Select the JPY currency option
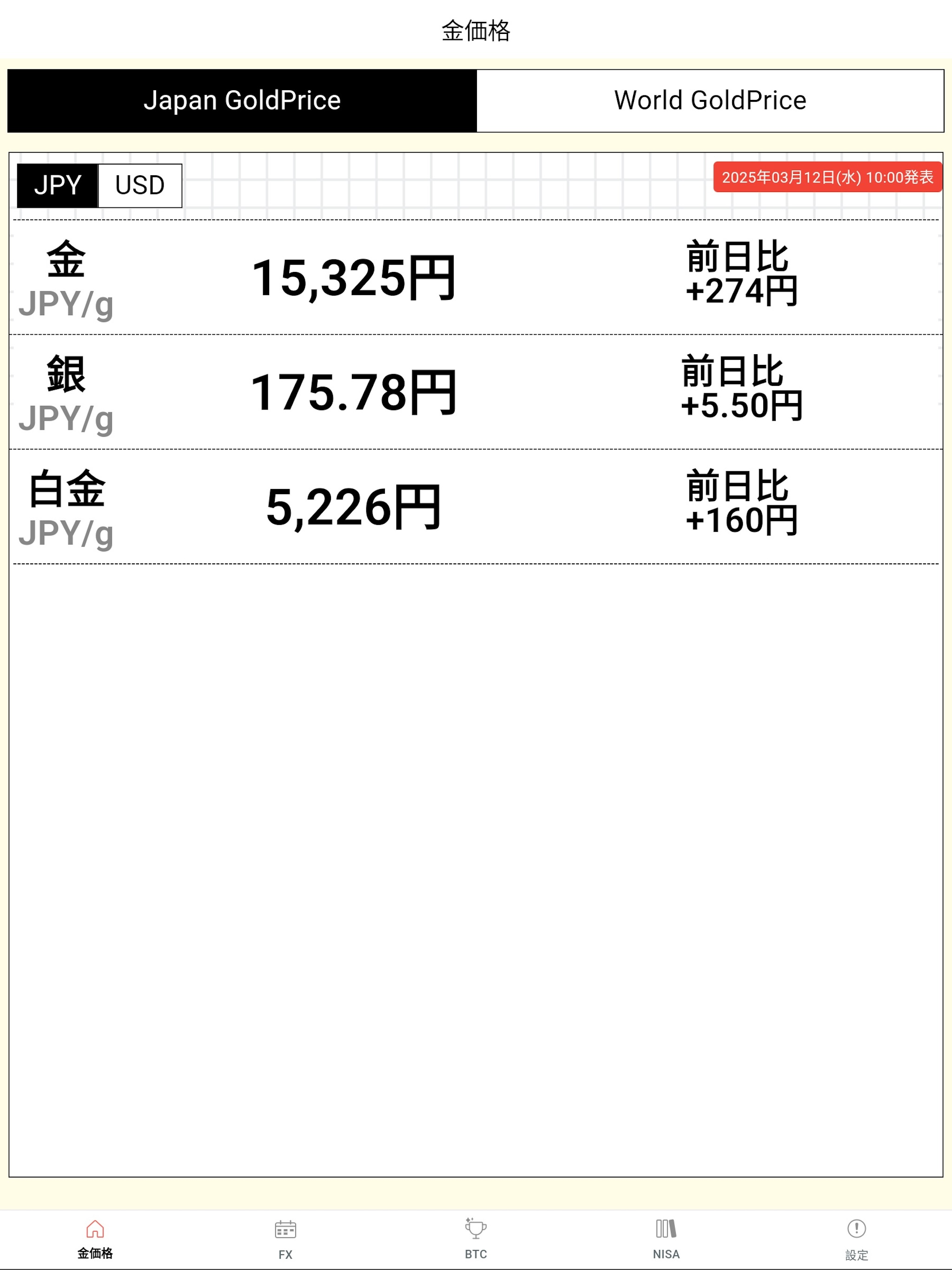The width and height of the screenshot is (952, 1270). click(58, 185)
